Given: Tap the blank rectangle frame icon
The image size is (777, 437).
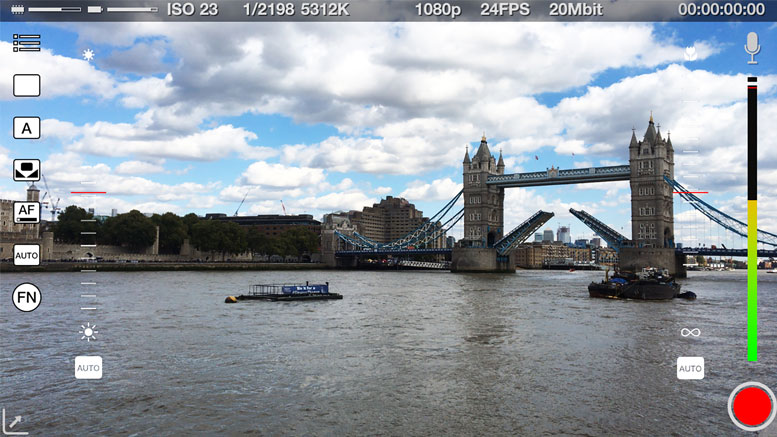Looking at the screenshot, I should tap(26, 85).
